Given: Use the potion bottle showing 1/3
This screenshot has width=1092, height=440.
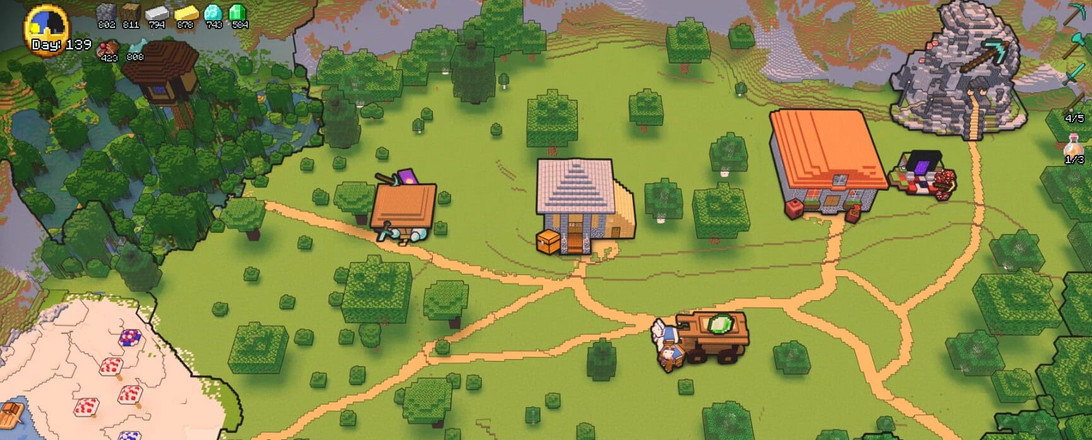Looking at the screenshot, I should pos(1075,143).
